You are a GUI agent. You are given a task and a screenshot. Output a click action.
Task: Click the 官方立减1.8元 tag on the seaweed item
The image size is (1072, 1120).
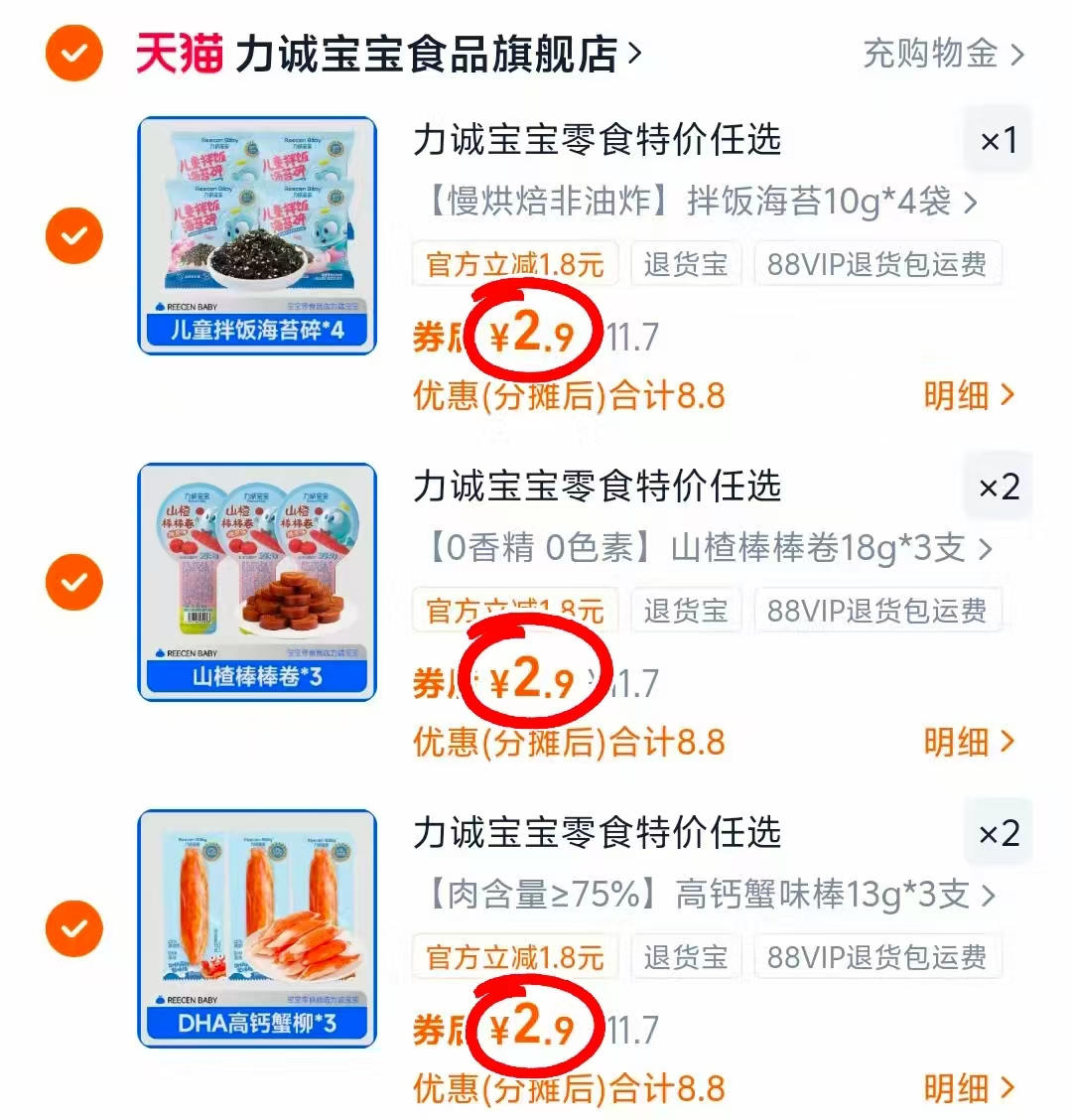click(x=512, y=263)
